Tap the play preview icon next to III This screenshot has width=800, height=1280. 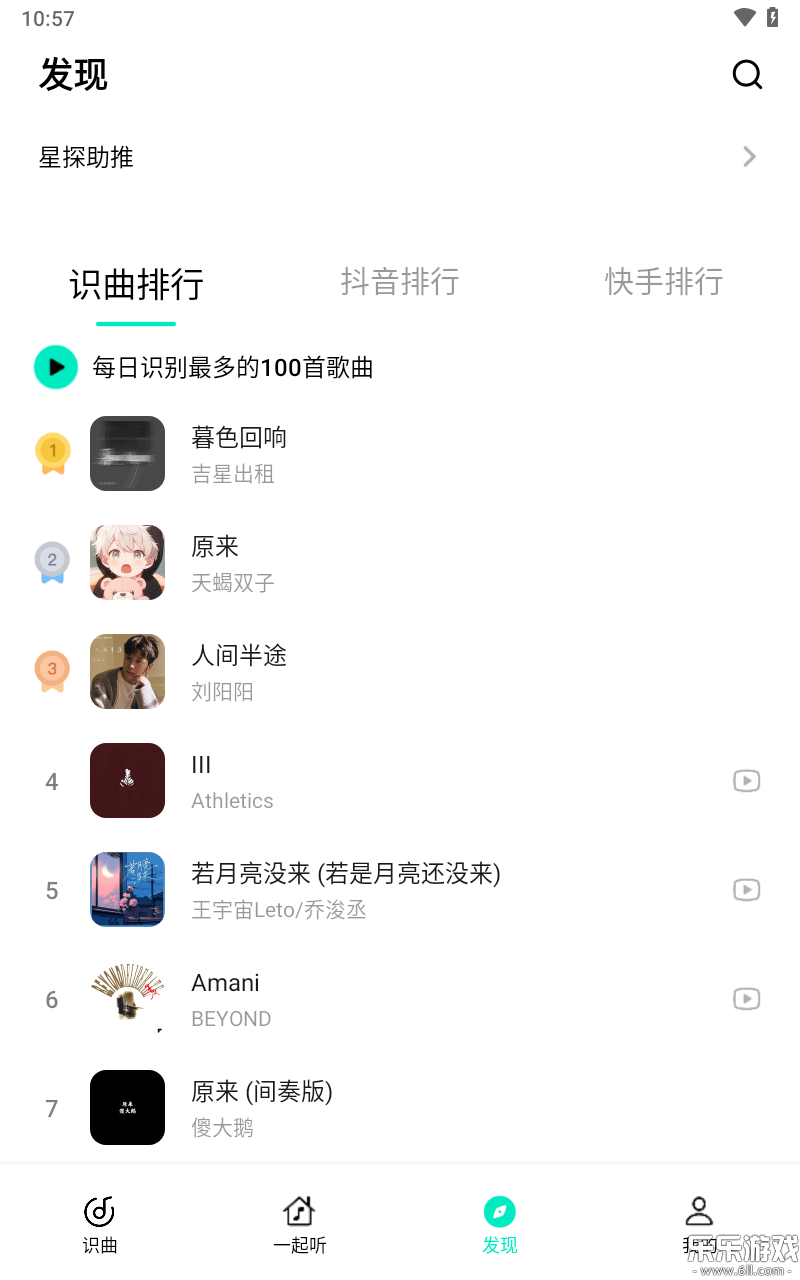pyautogui.click(x=746, y=781)
